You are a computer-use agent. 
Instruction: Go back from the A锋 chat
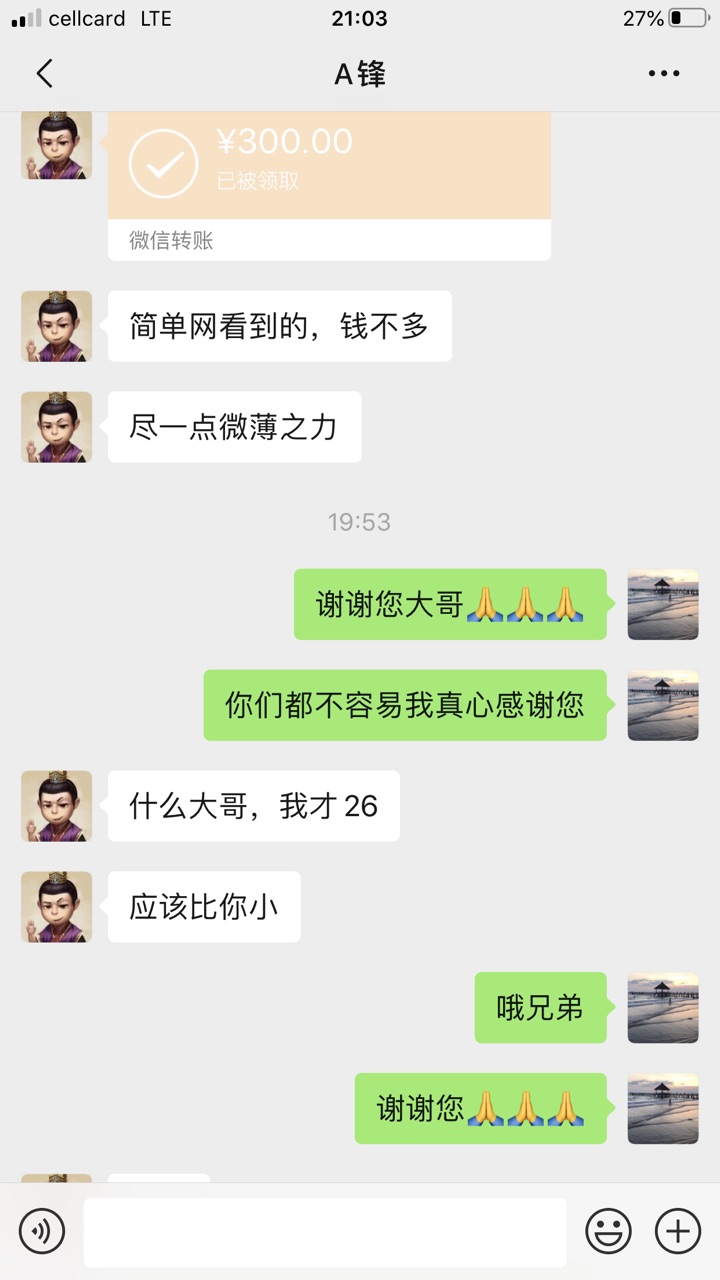pos(44,73)
